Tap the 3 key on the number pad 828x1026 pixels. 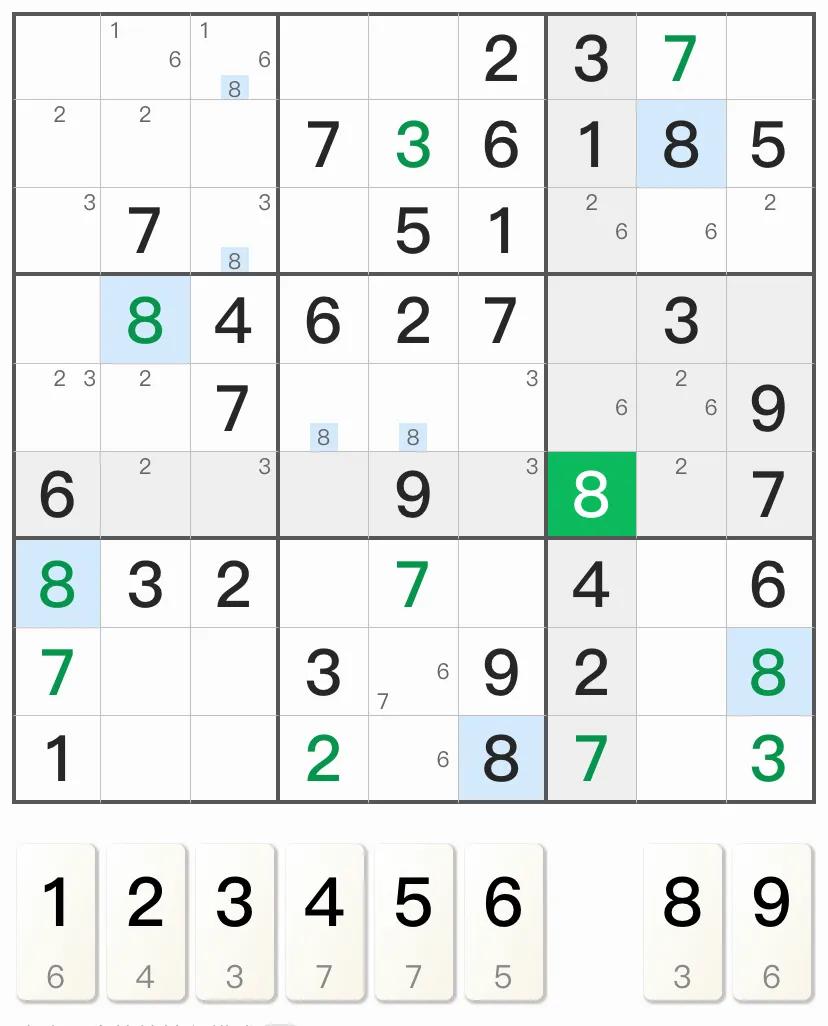234,921
